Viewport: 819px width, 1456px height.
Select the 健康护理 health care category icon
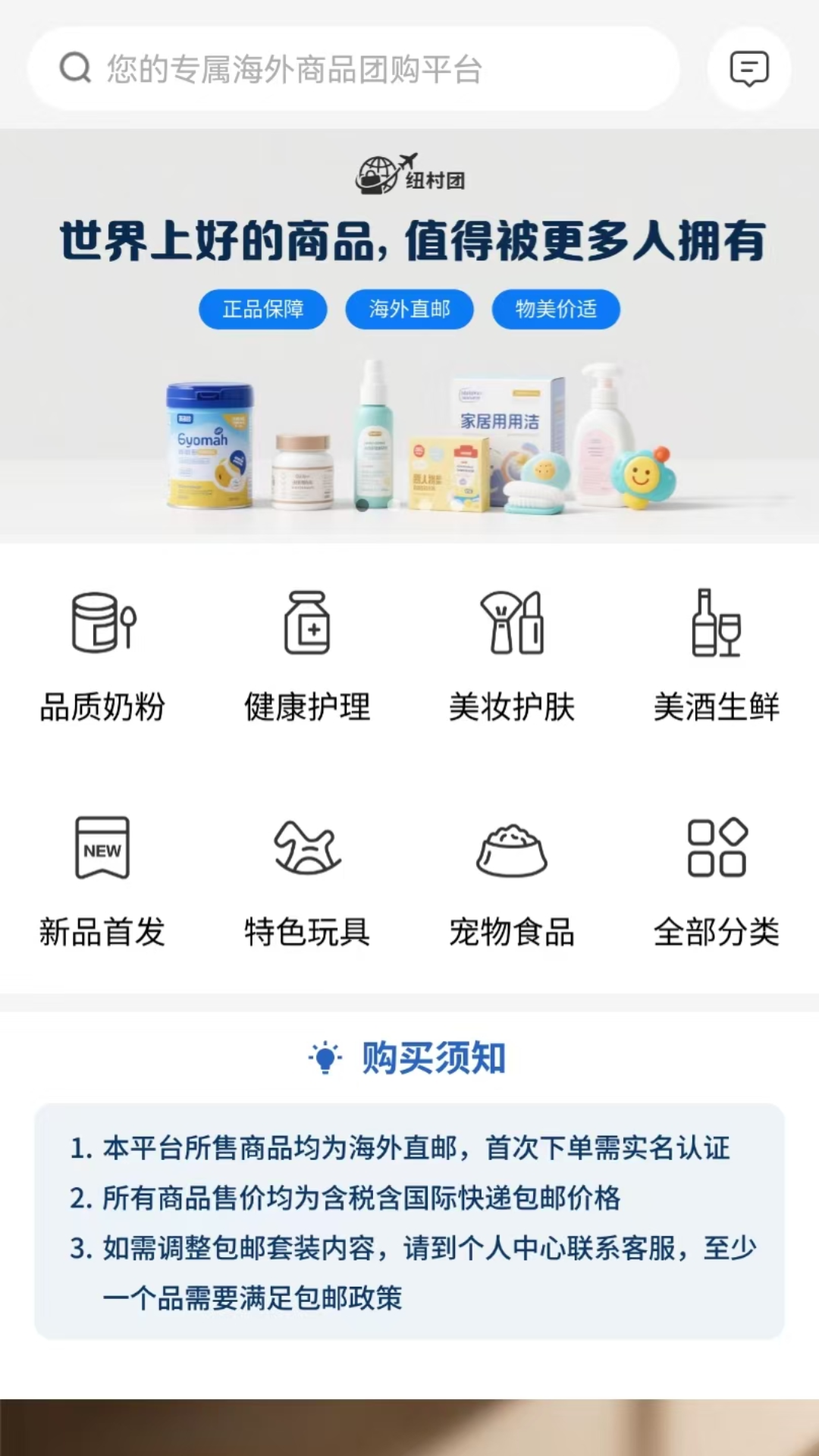point(307,624)
